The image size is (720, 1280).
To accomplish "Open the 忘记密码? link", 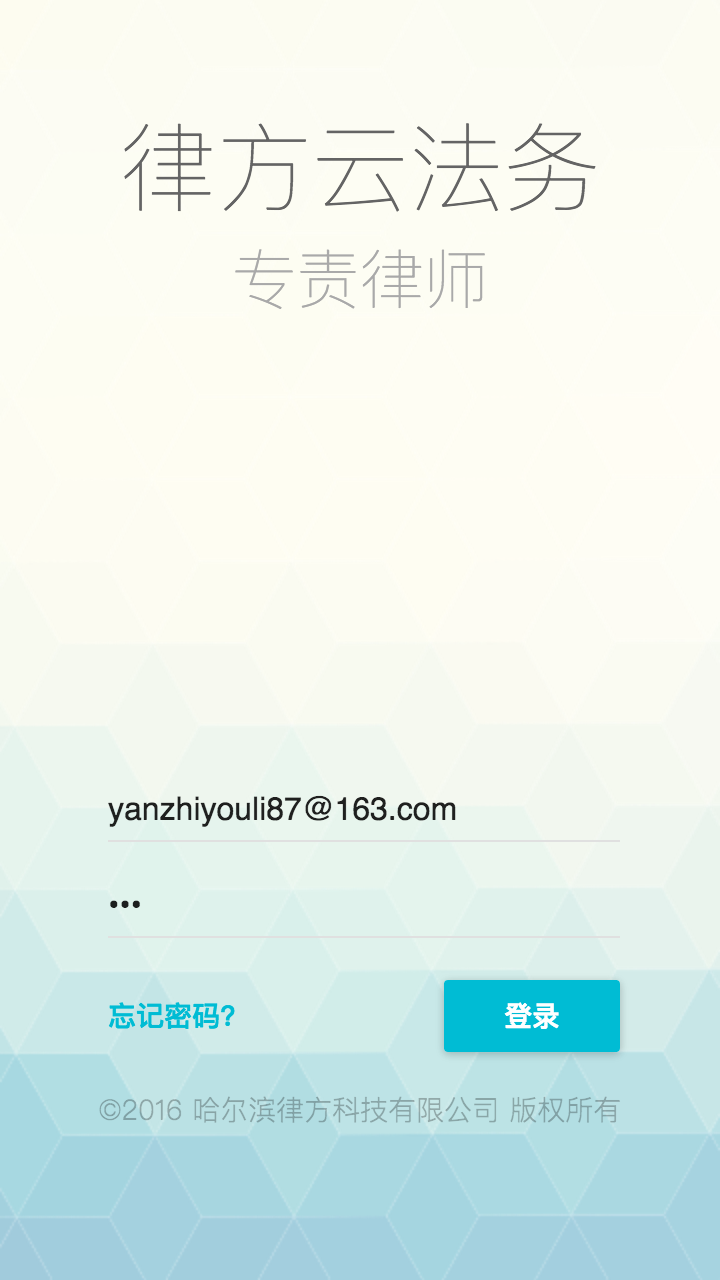I will pyautogui.click(x=172, y=1017).
